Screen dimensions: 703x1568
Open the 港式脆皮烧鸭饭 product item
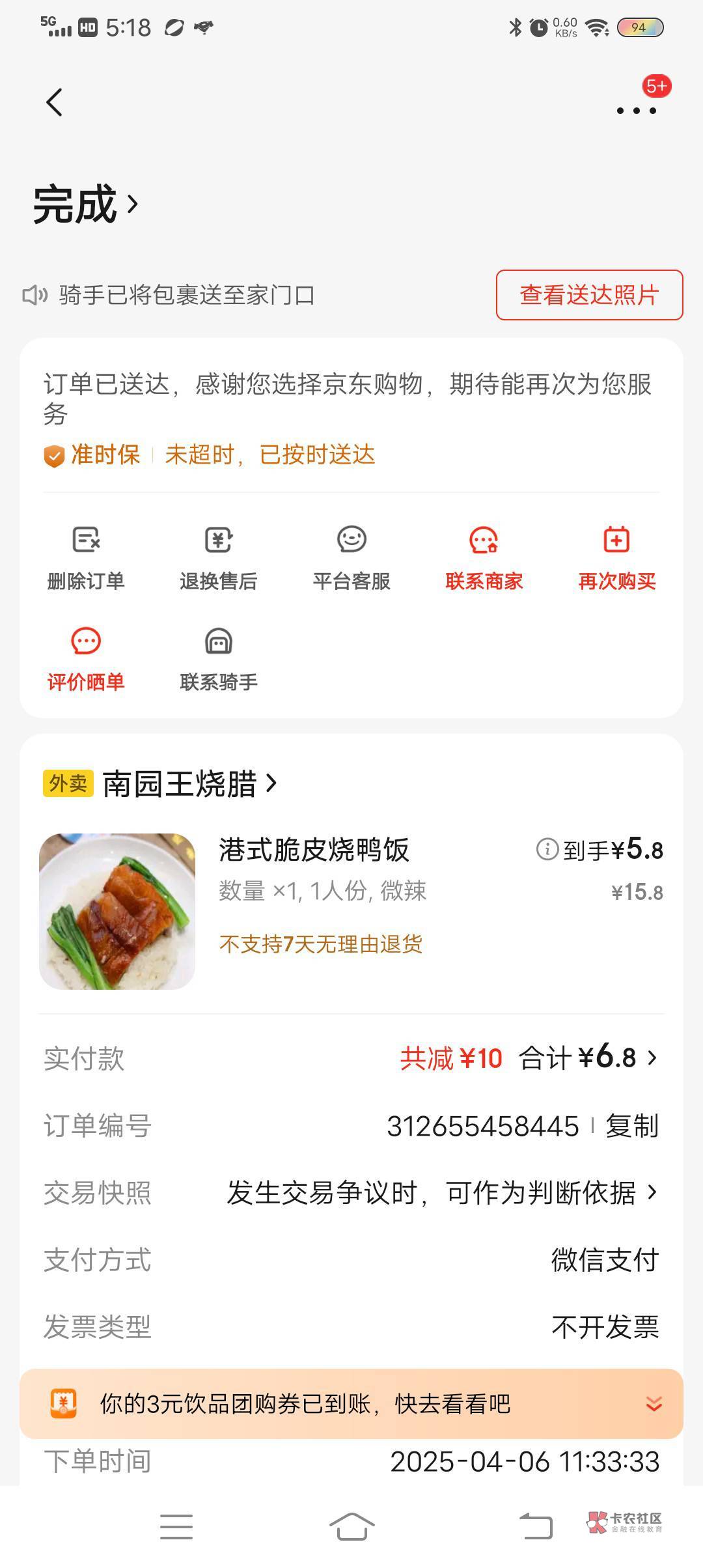coord(314,850)
